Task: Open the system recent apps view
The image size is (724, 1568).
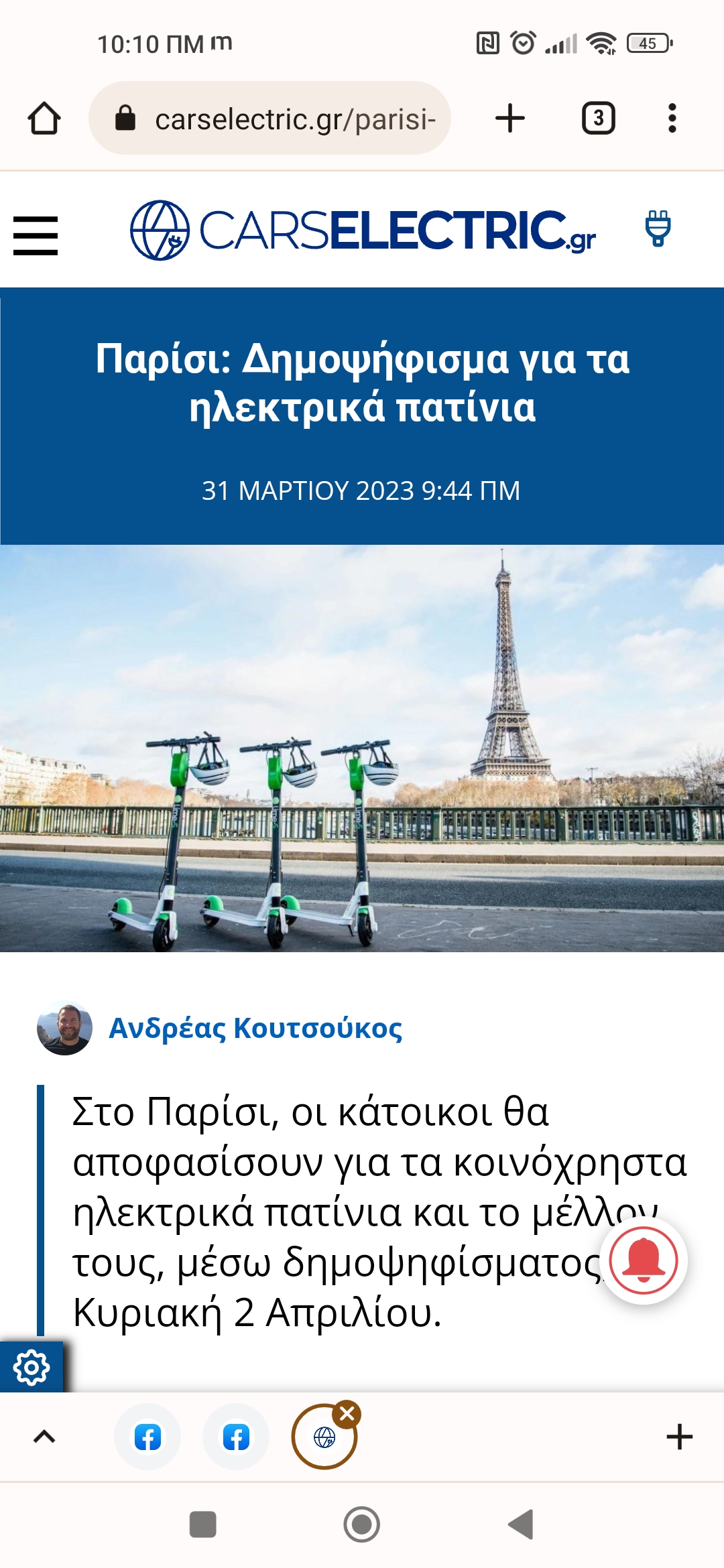Action: tap(203, 1524)
